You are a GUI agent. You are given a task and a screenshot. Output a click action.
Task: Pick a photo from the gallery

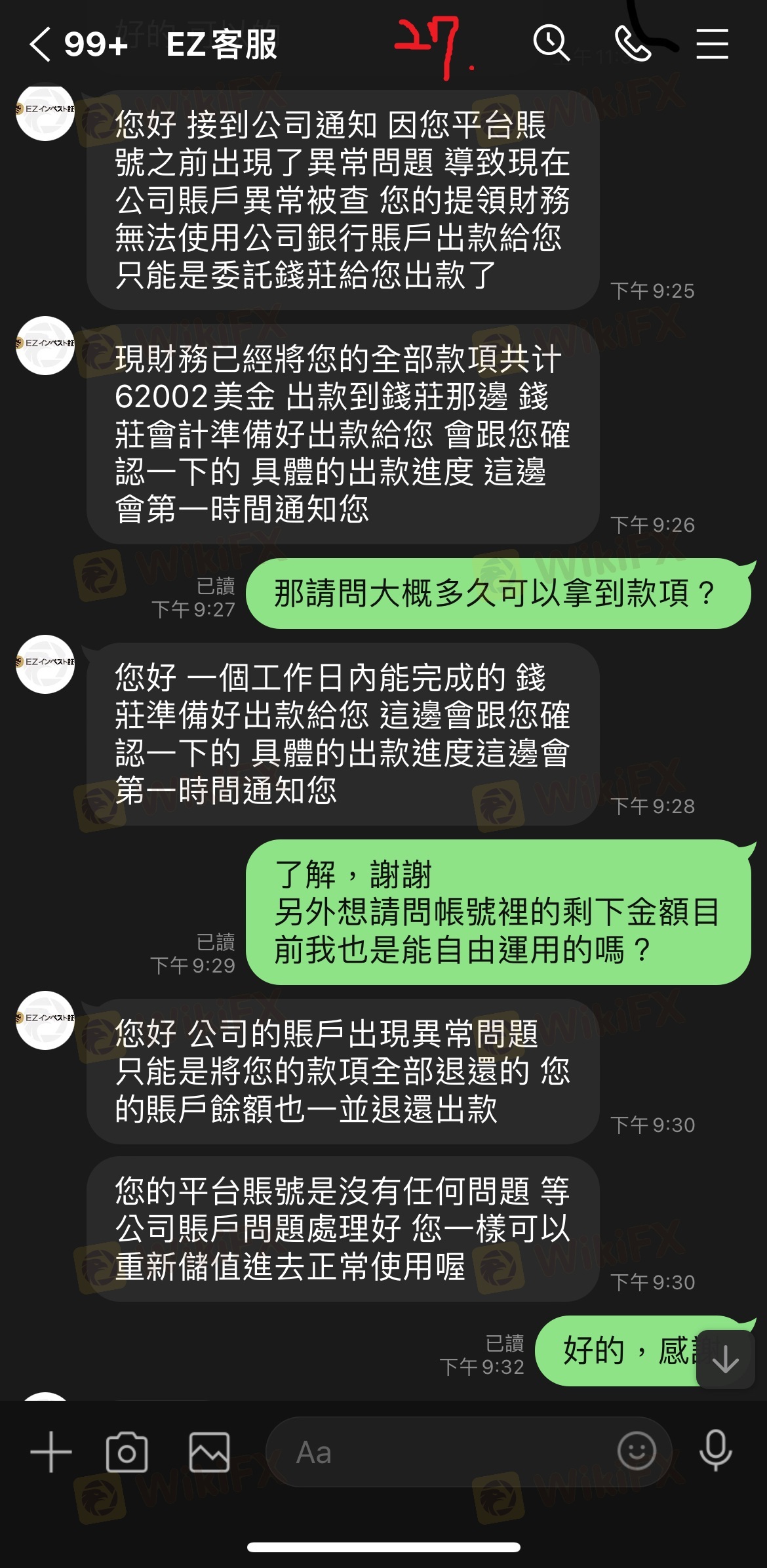209,1452
